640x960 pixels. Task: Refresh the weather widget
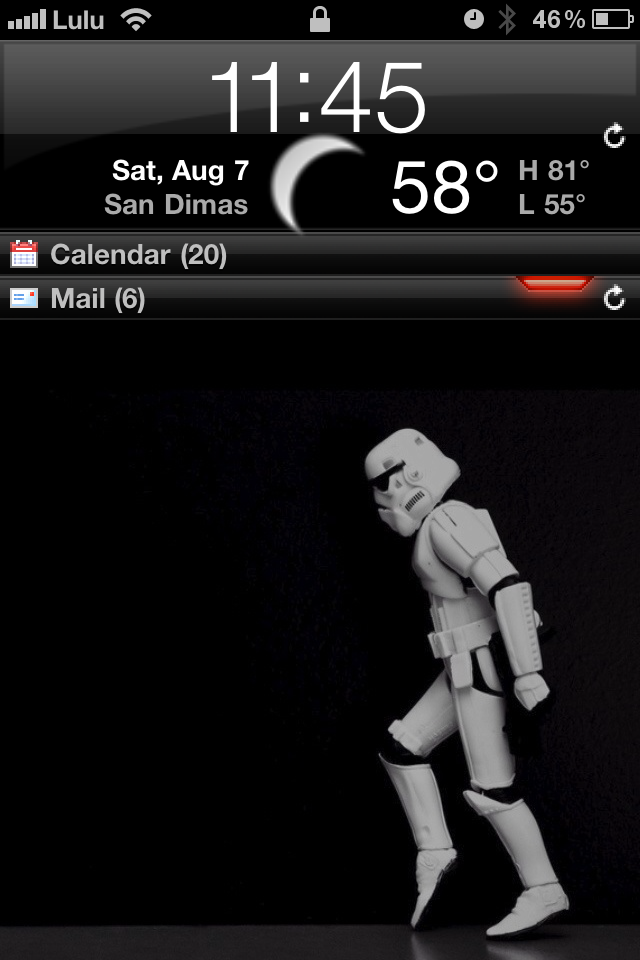(x=614, y=136)
